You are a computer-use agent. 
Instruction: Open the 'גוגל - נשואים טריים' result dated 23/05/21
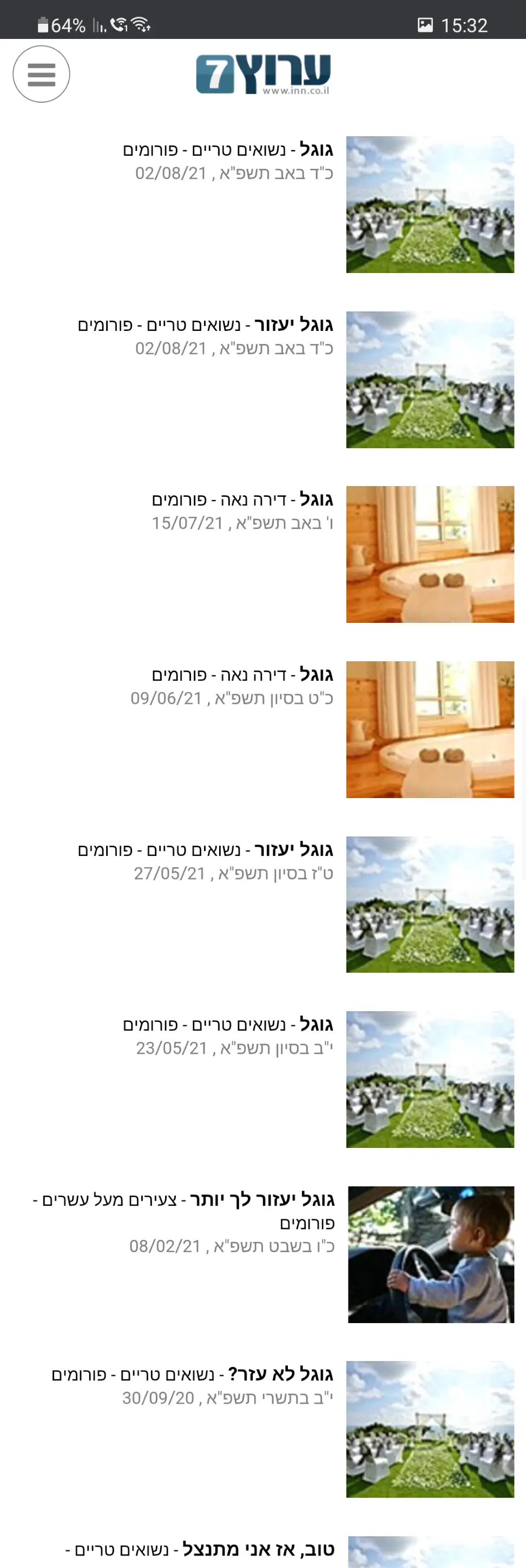(228, 1025)
